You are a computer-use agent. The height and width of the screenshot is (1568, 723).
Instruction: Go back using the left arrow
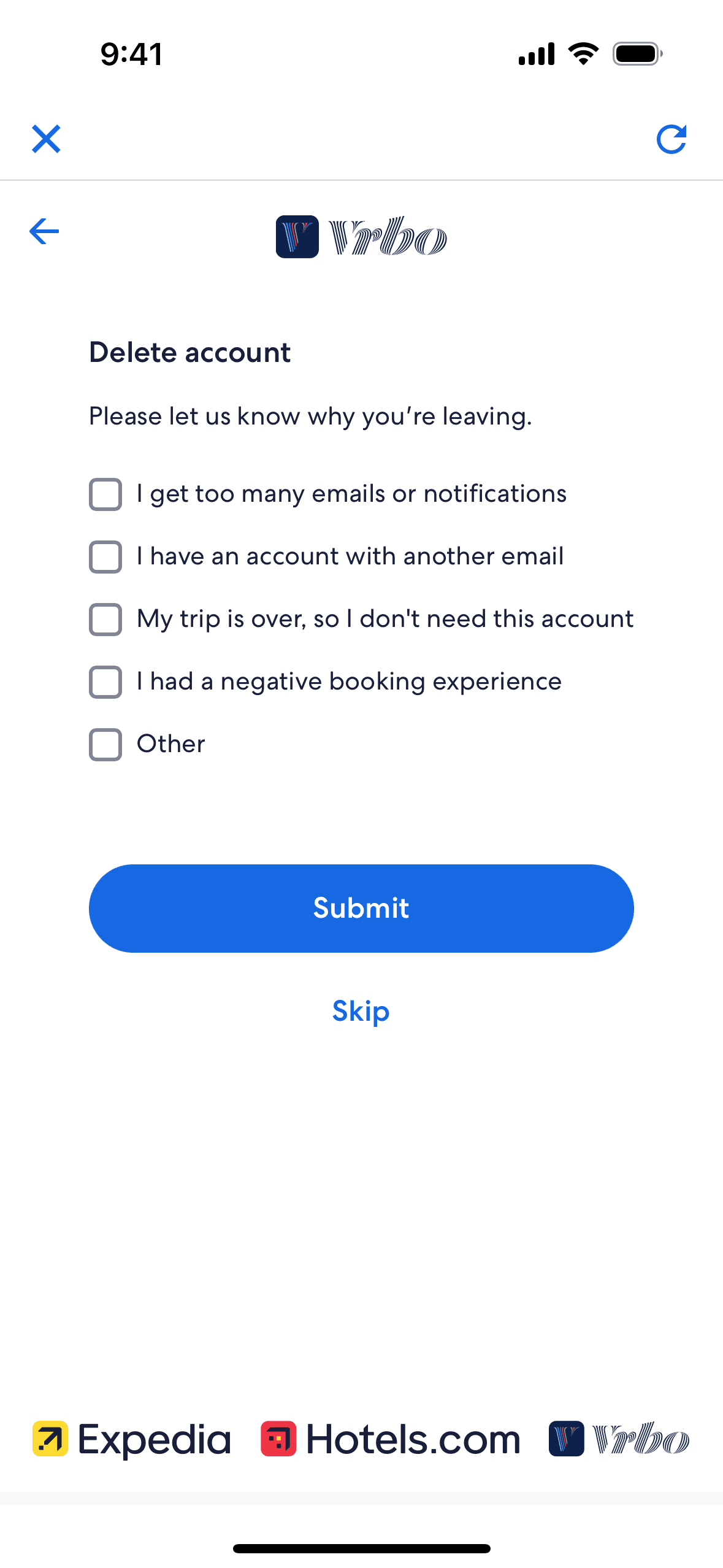[x=44, y=231]
